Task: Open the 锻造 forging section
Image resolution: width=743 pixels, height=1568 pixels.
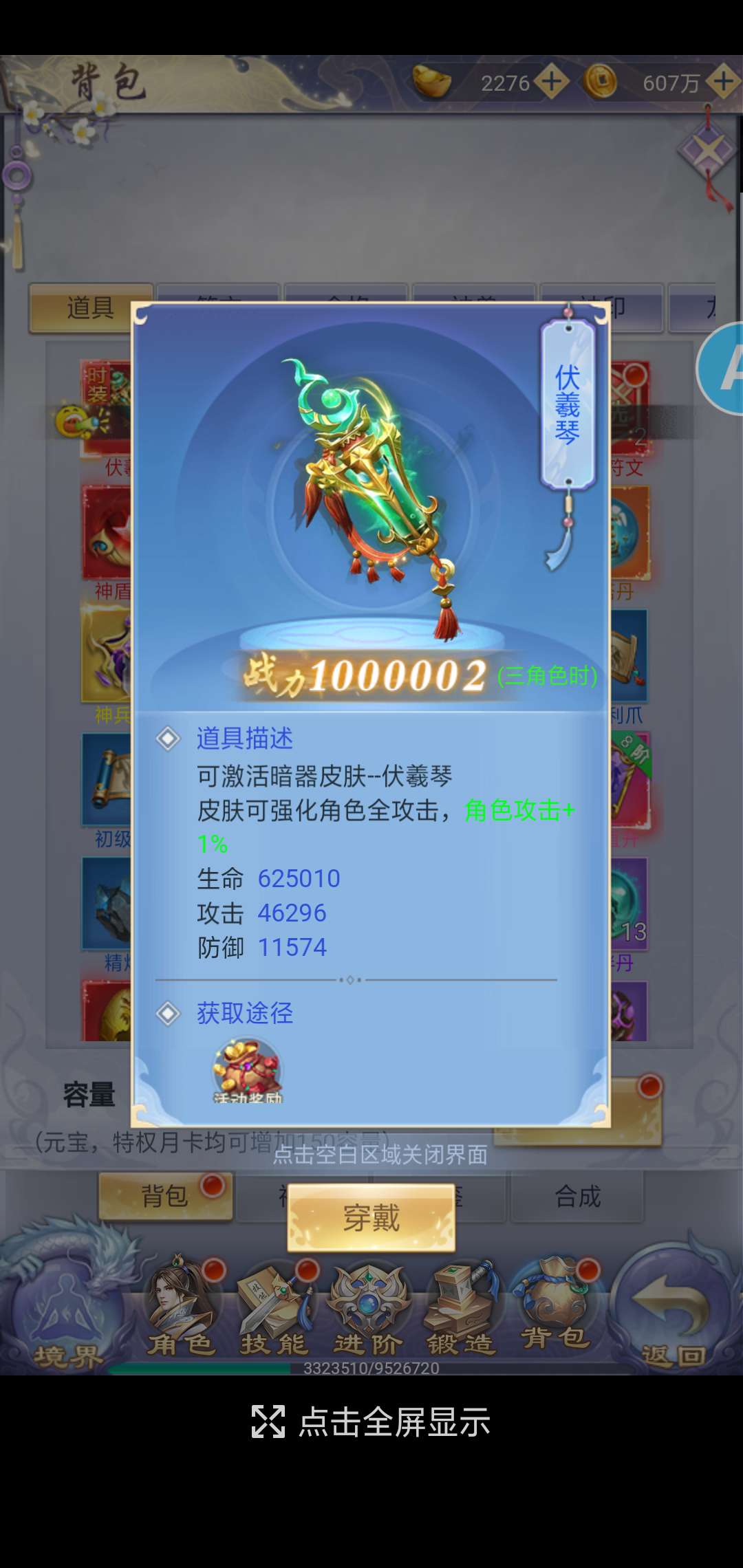Action: 460,1309
